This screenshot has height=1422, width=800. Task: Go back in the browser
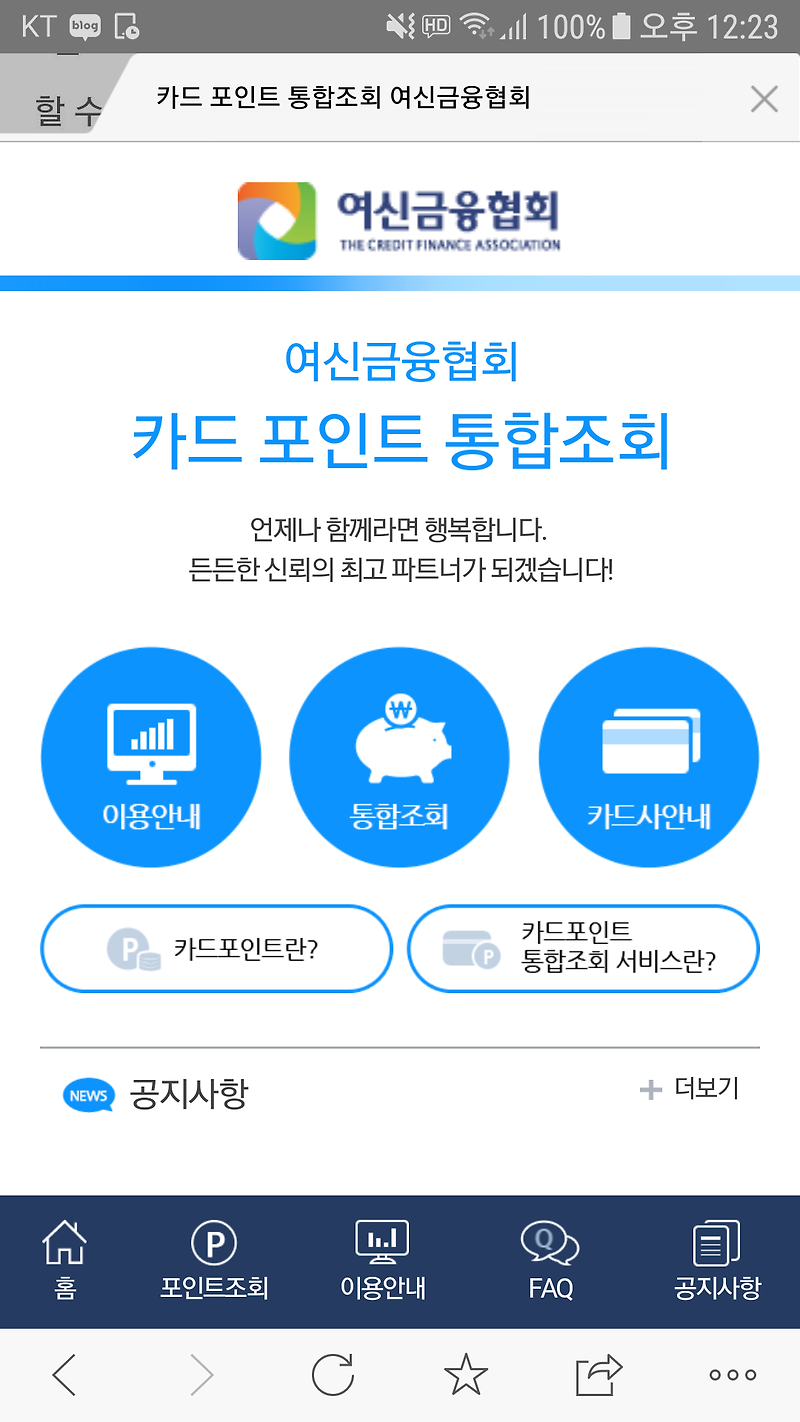(65, 1375)
